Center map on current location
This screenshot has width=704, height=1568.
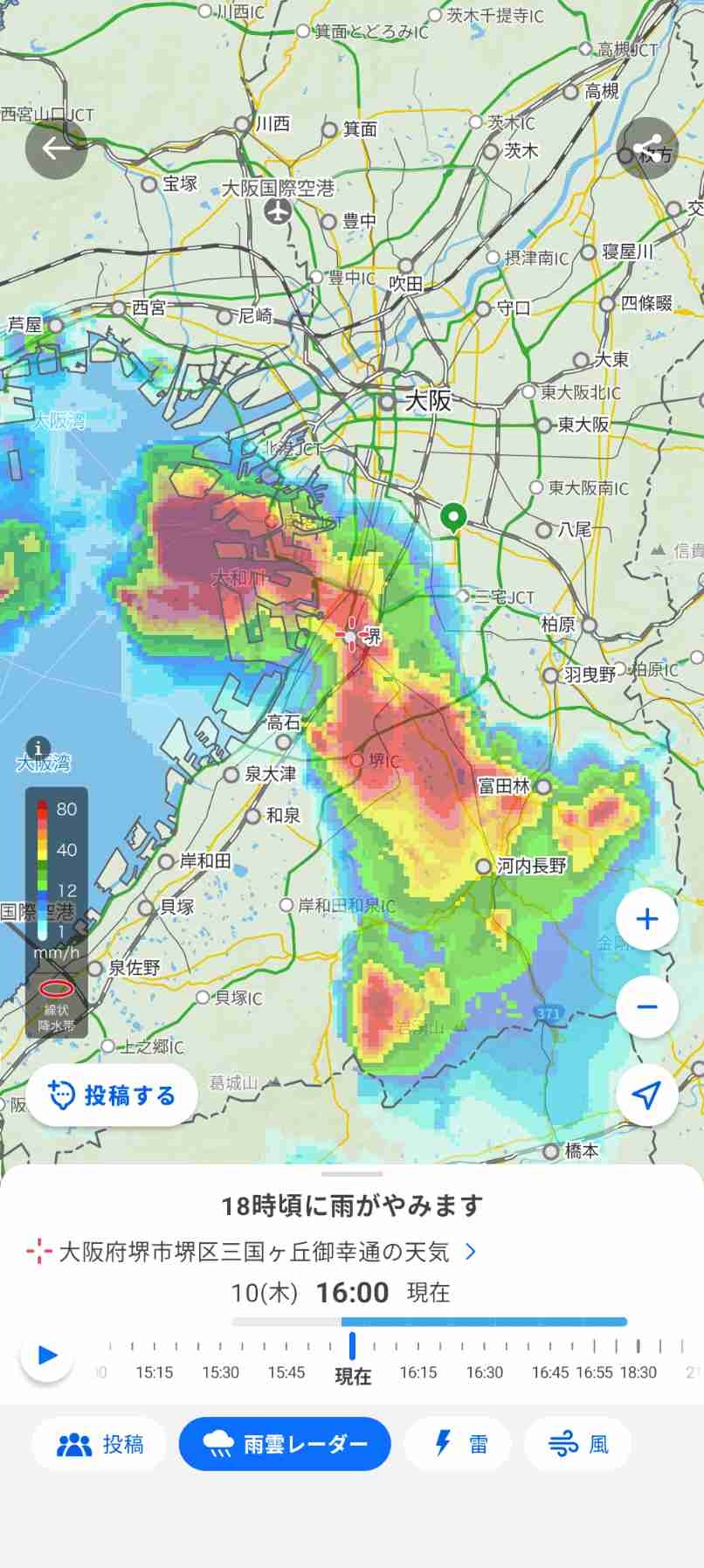(x=647, y=1095)
